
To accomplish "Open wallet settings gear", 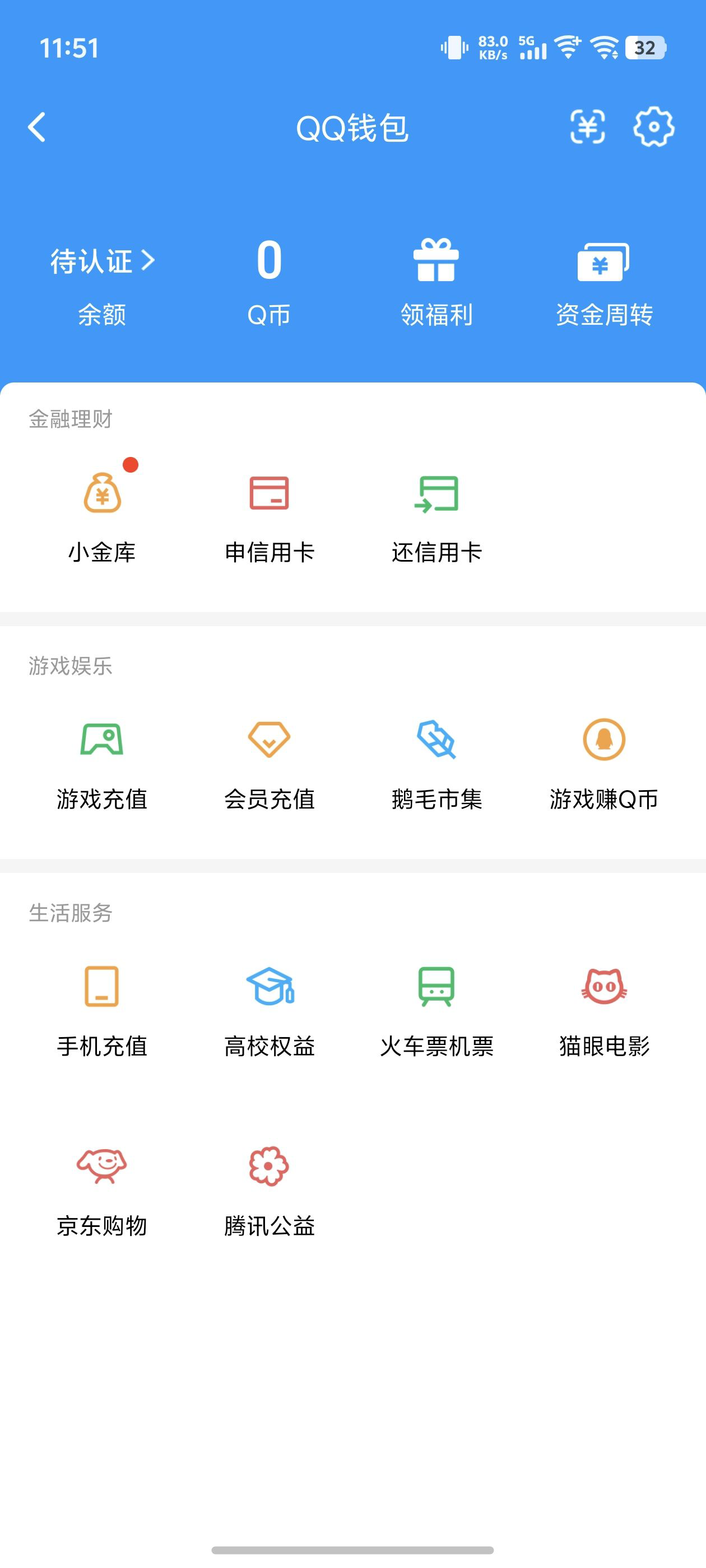I will [654, 127].
